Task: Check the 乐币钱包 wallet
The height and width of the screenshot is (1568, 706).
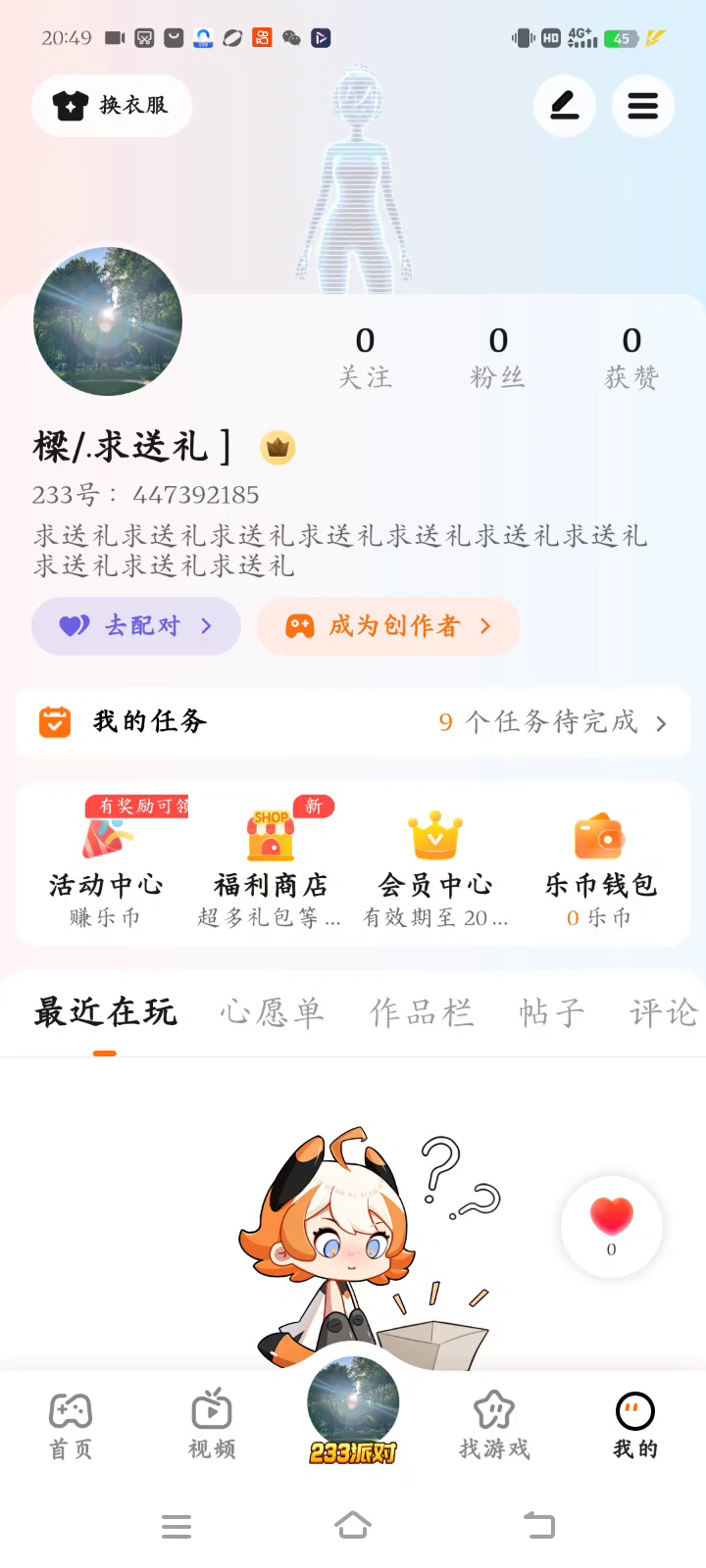Action: coord(600,864)
